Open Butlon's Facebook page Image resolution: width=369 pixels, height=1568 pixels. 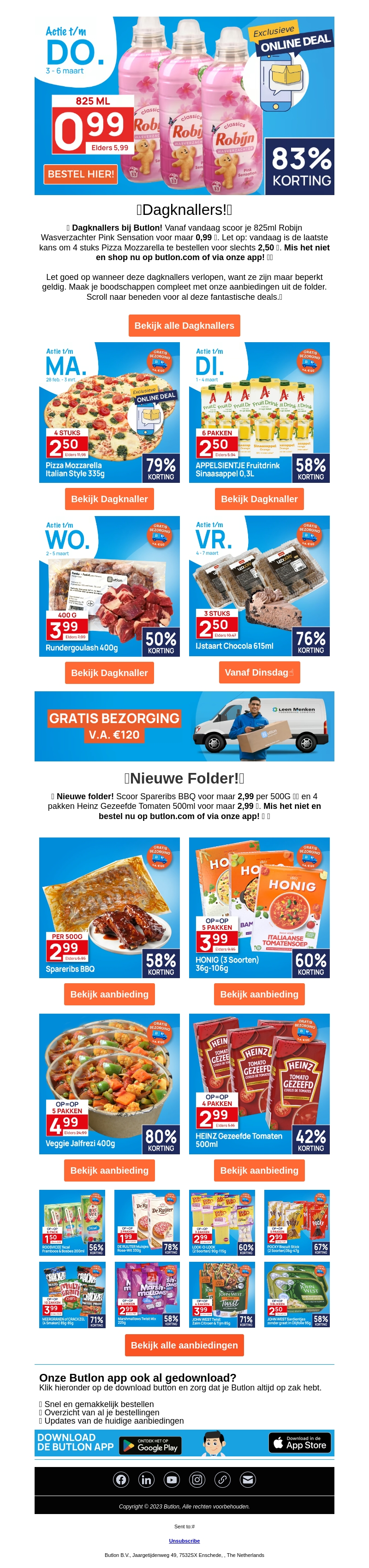coord(121,1480)
